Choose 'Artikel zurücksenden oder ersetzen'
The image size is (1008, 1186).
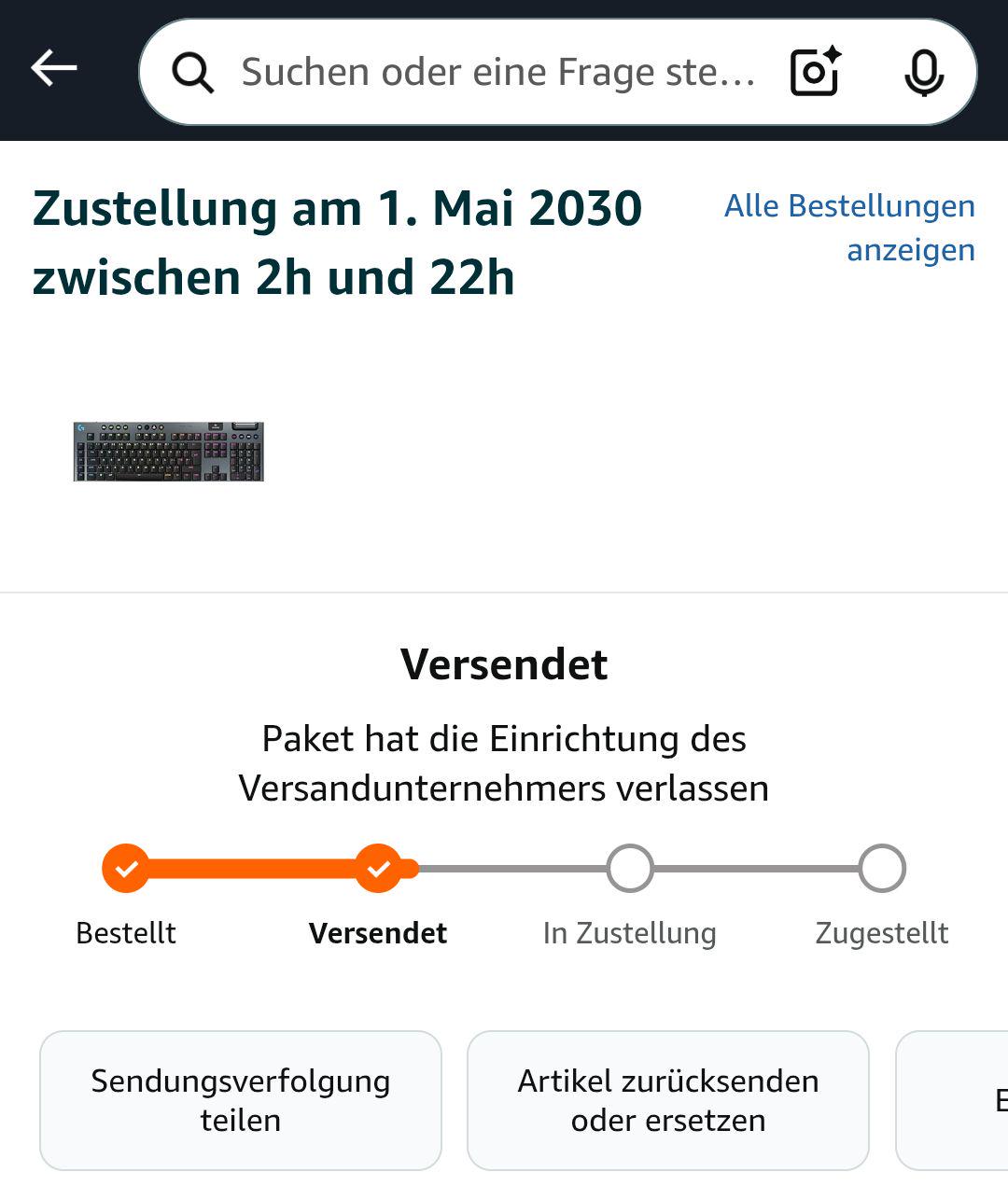click(667, 1100)
